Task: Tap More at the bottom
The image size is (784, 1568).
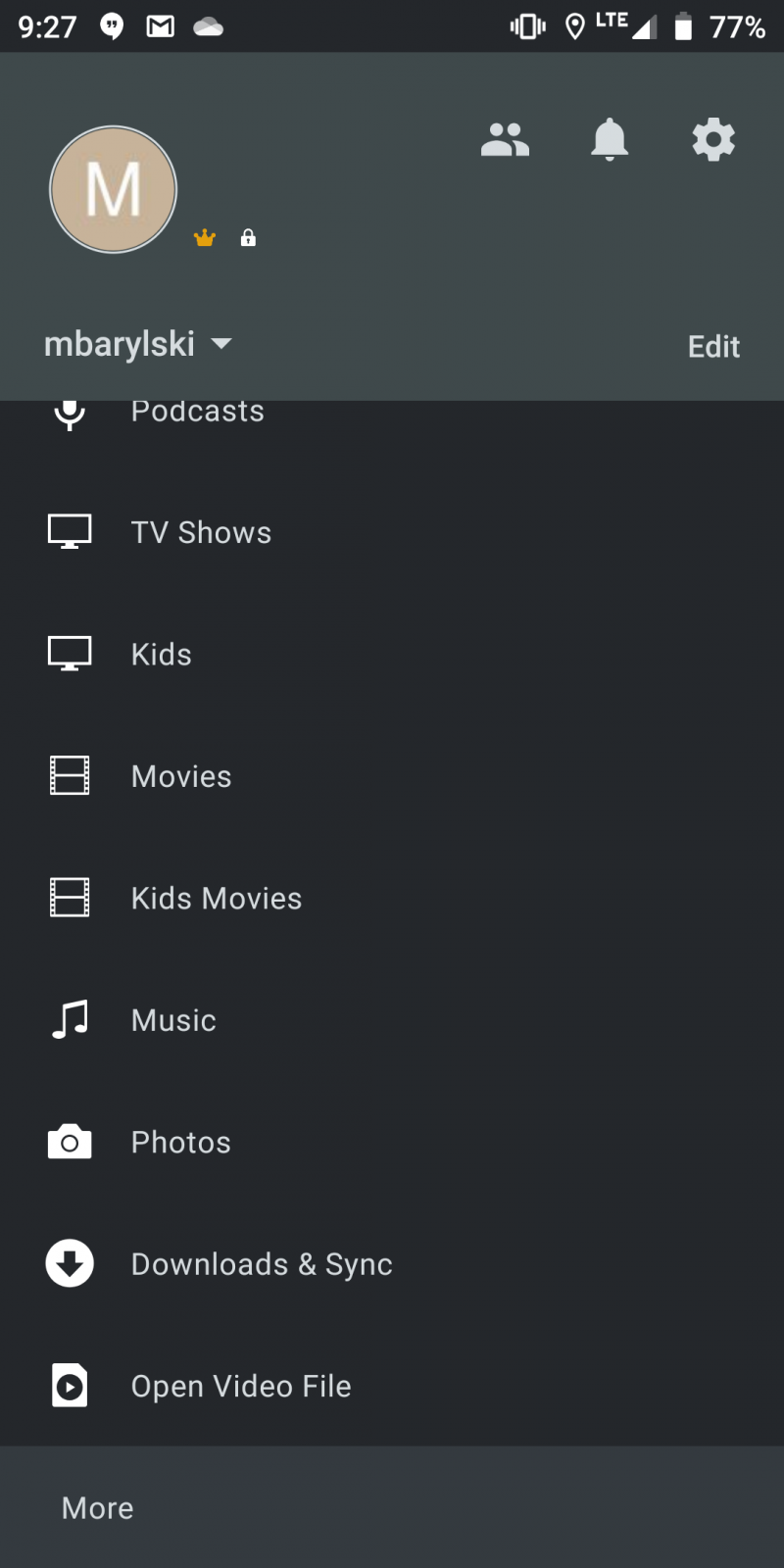Action: (x=98, y=1508)
